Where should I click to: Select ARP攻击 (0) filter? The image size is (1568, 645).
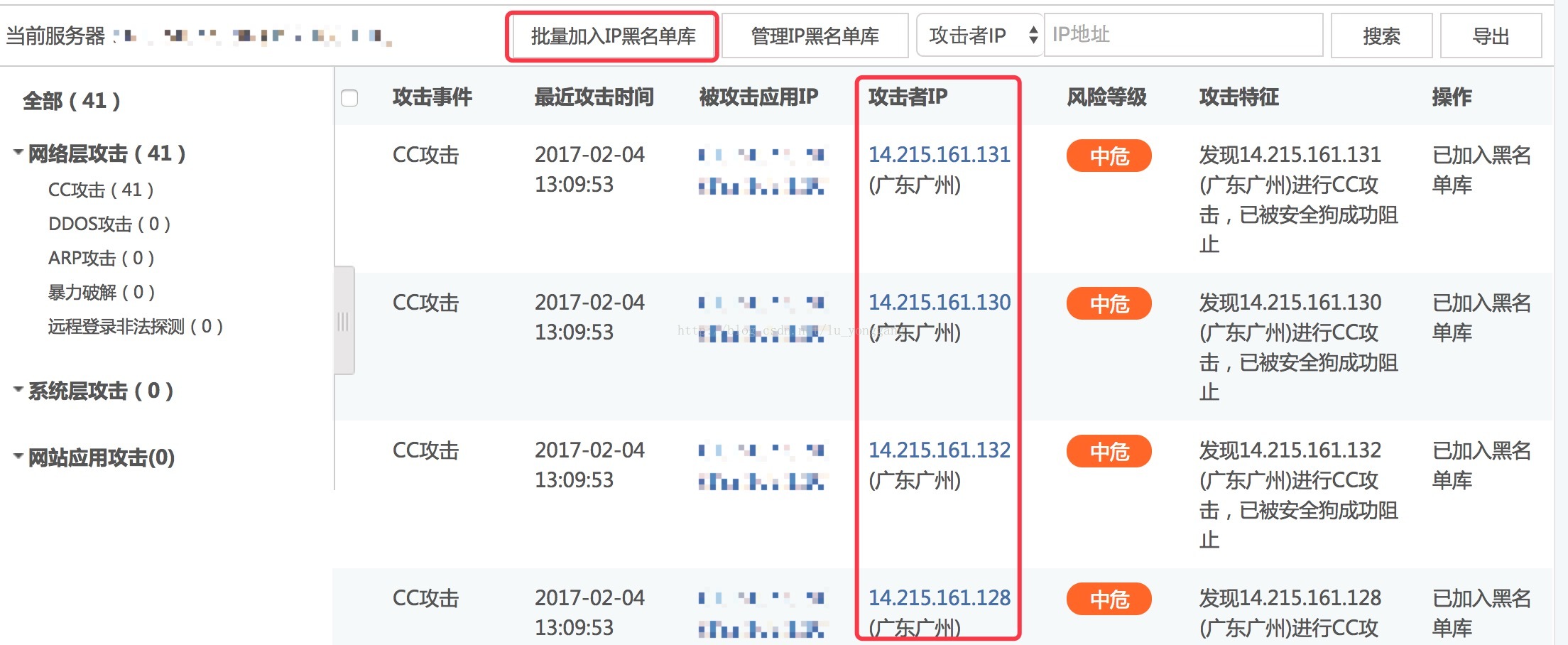coord(101,258)
